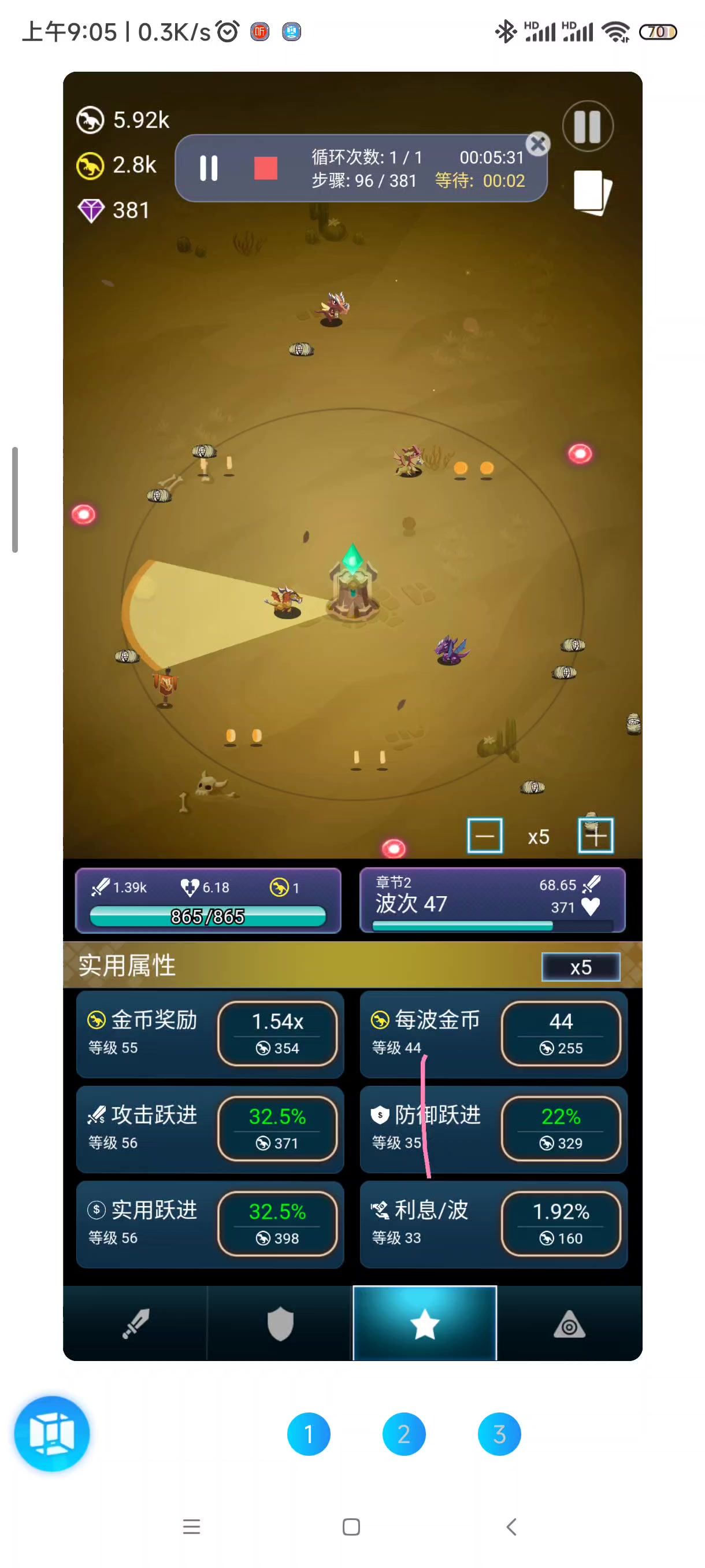Open the triangle eye tab
Screen dimensions: 705x1568
[569, 1323]
